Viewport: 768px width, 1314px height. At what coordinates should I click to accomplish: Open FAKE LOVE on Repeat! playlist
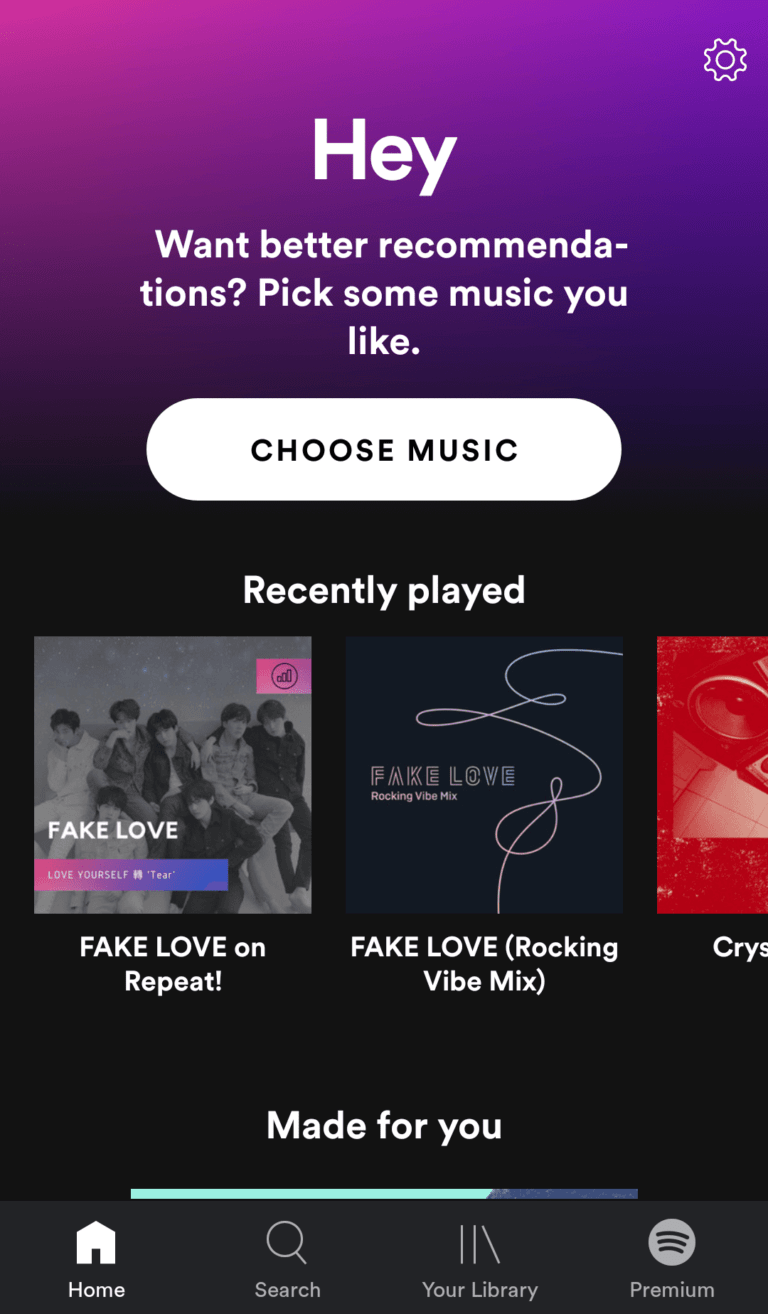[173, 775]
